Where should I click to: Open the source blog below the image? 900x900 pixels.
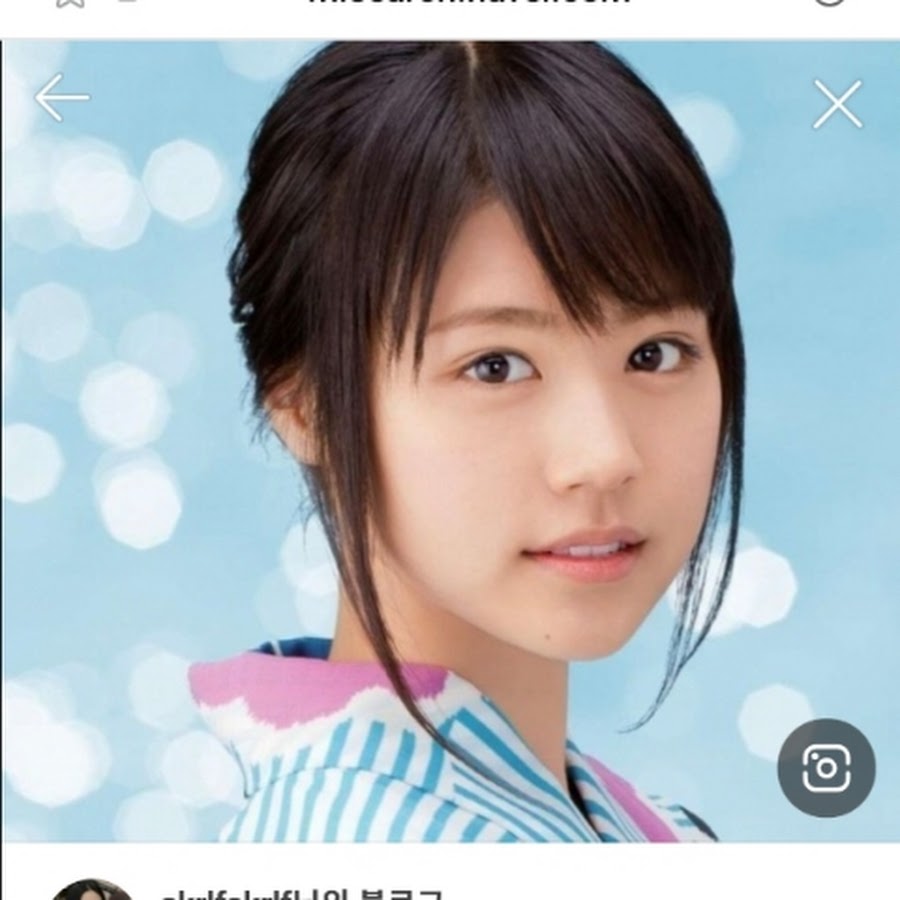300,890
